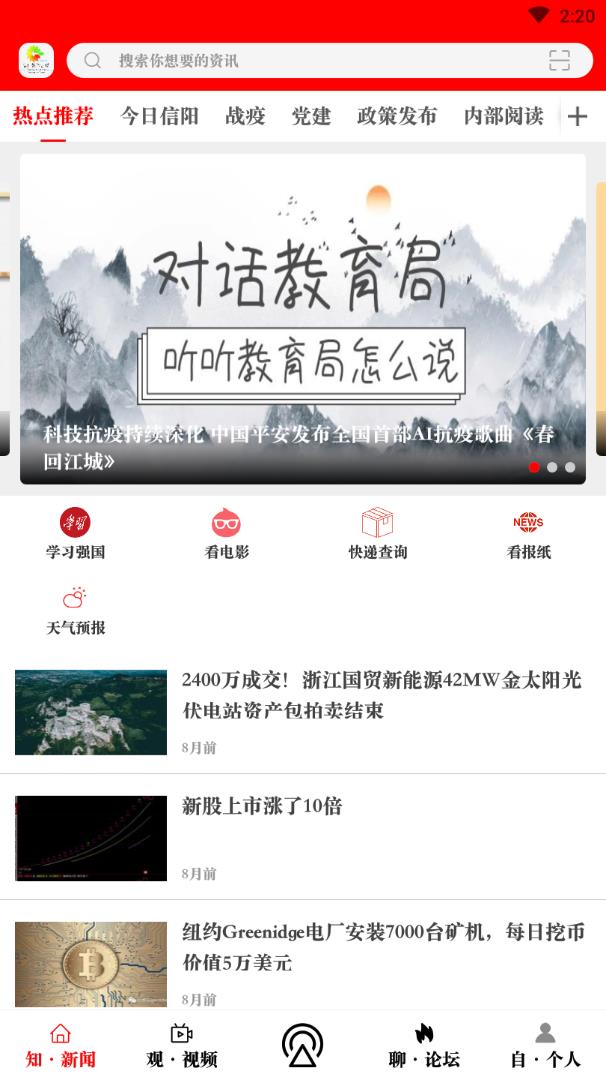
Task: Open 快递查询 express lookup
Action: (x=377, y=534)
